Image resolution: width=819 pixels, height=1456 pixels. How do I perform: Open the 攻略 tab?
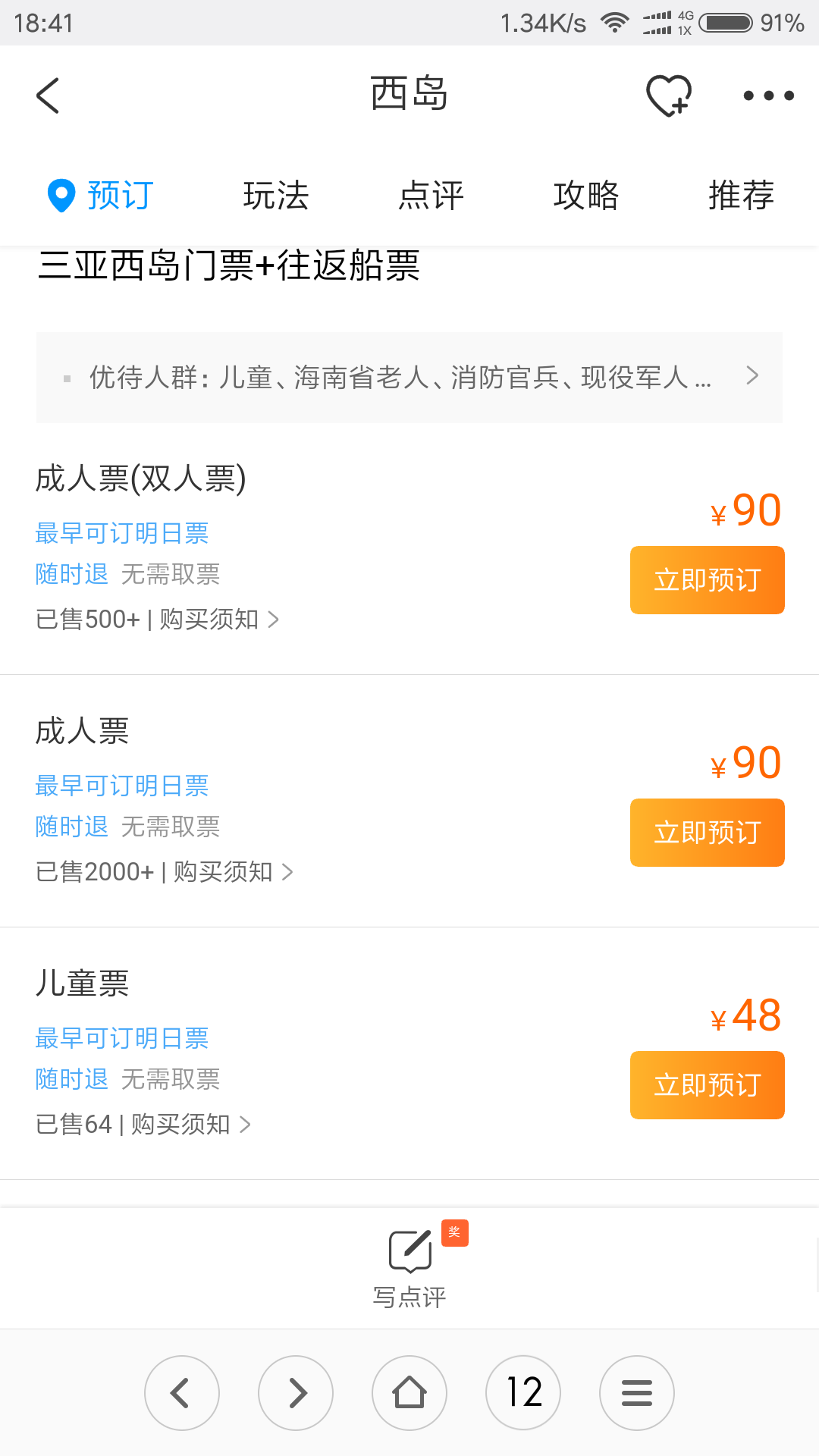point(586,196)
